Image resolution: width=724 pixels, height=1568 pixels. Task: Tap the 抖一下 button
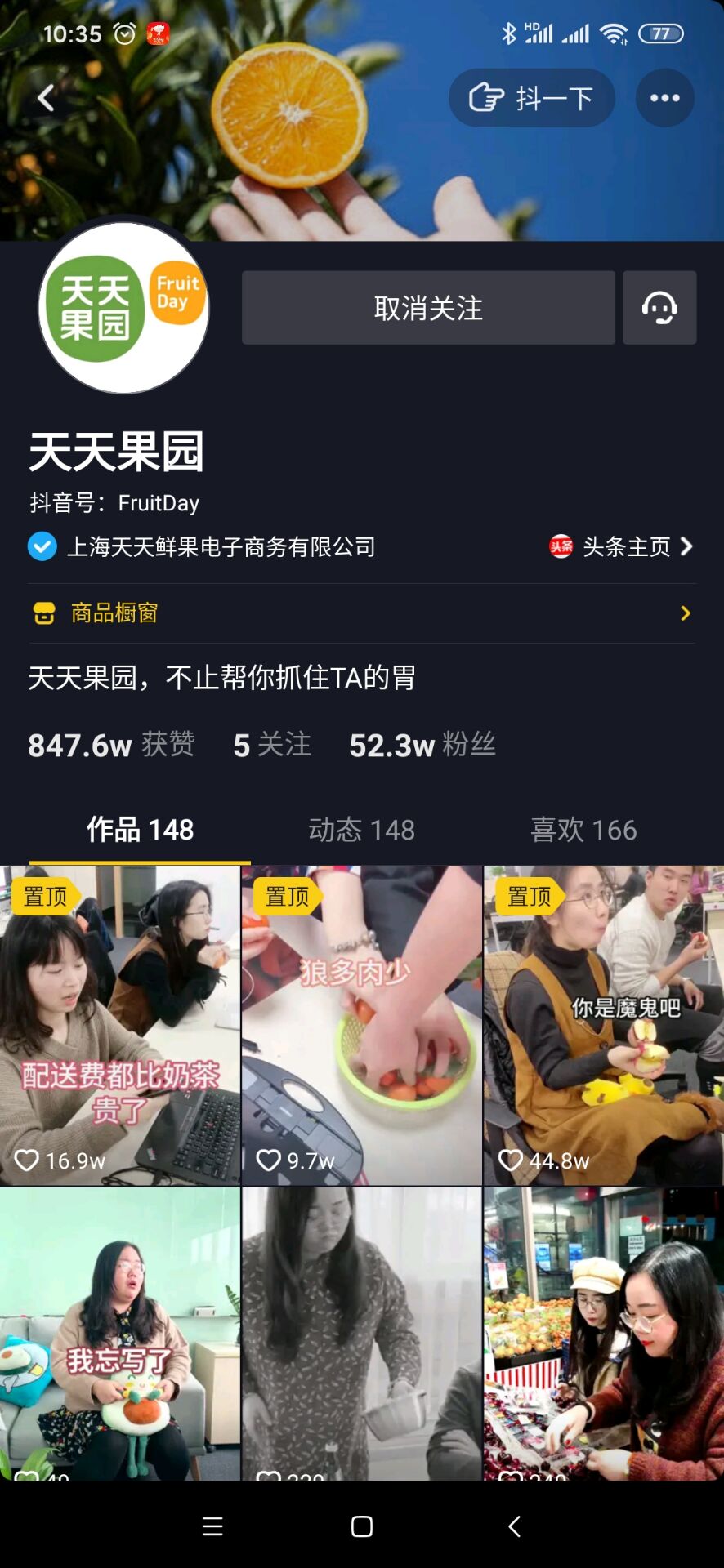coord(532,98)
